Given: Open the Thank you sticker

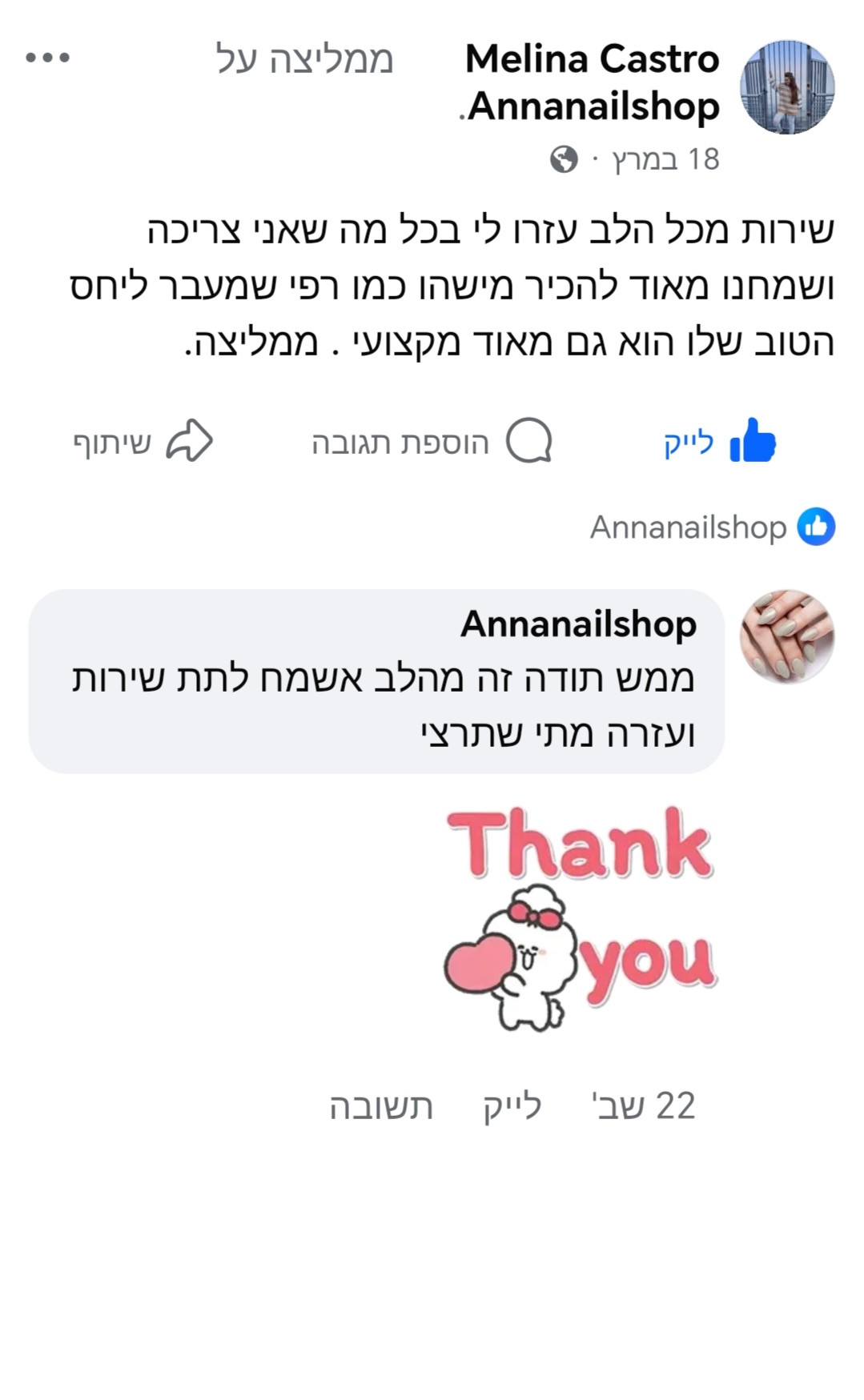Looking at the screenshot, I should (x=581, y=919).
